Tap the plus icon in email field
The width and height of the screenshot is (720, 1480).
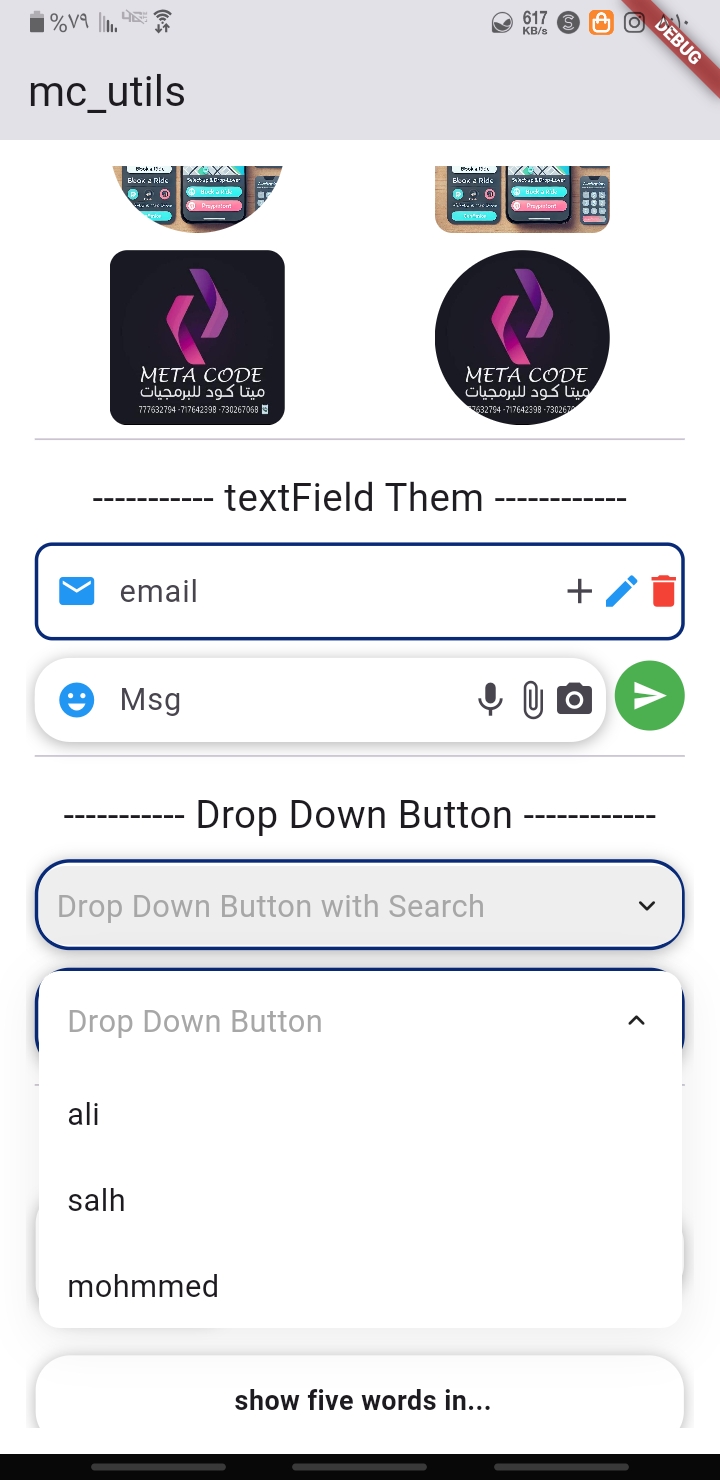point(579,592)
